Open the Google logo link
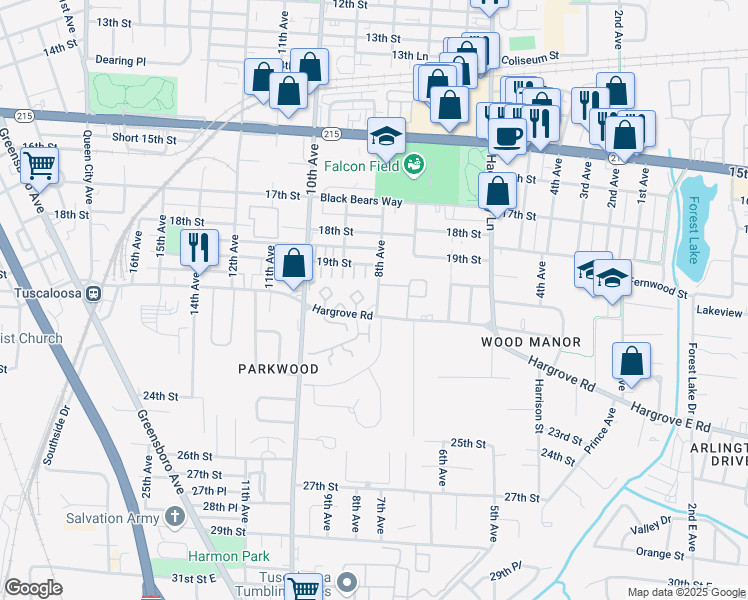The width and height of the screenshot is (748, 600). click(x=33, y=588)
